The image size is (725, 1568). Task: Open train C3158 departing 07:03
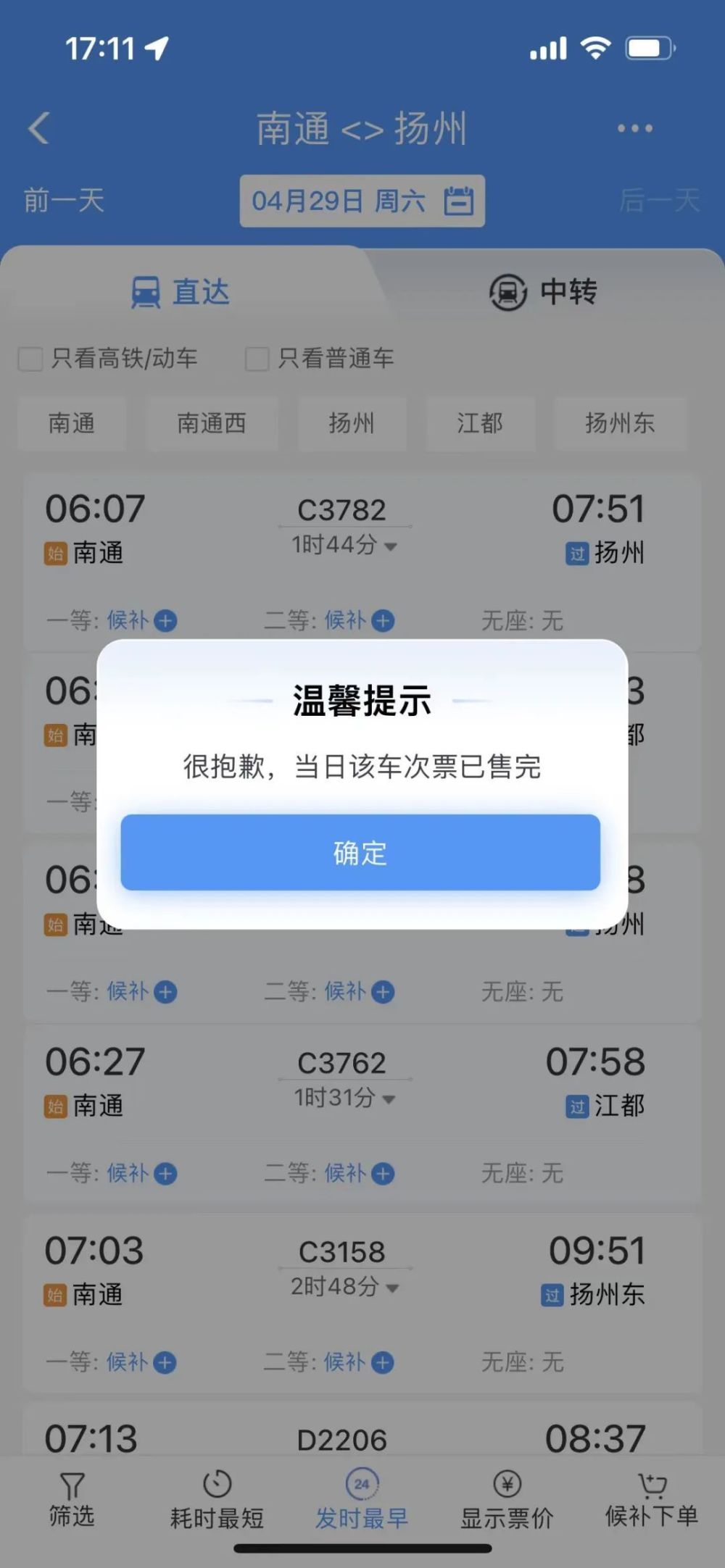[x=362, y=1304]
